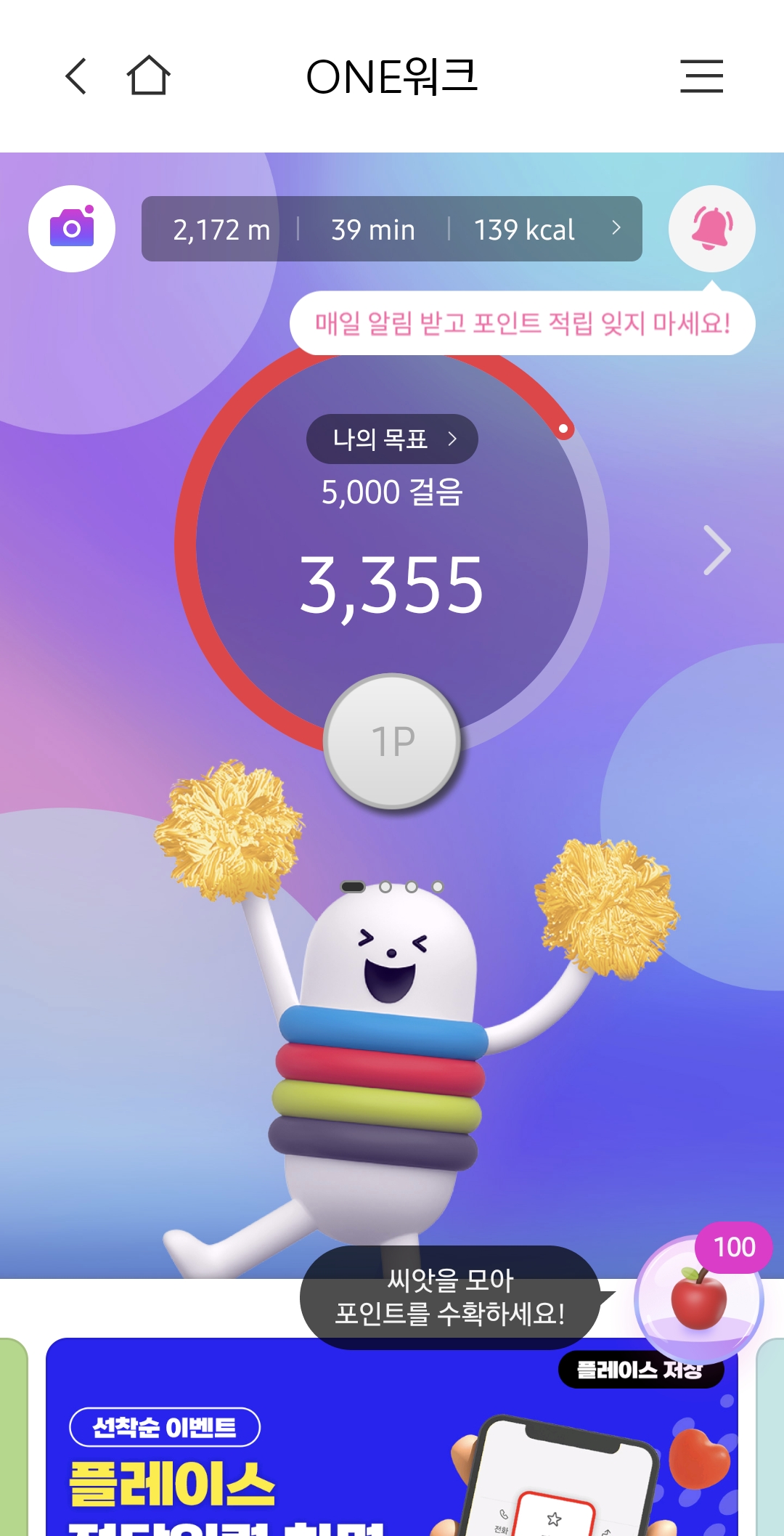Open the camera button
784x1536 pixels.
[x=72, y=229]
